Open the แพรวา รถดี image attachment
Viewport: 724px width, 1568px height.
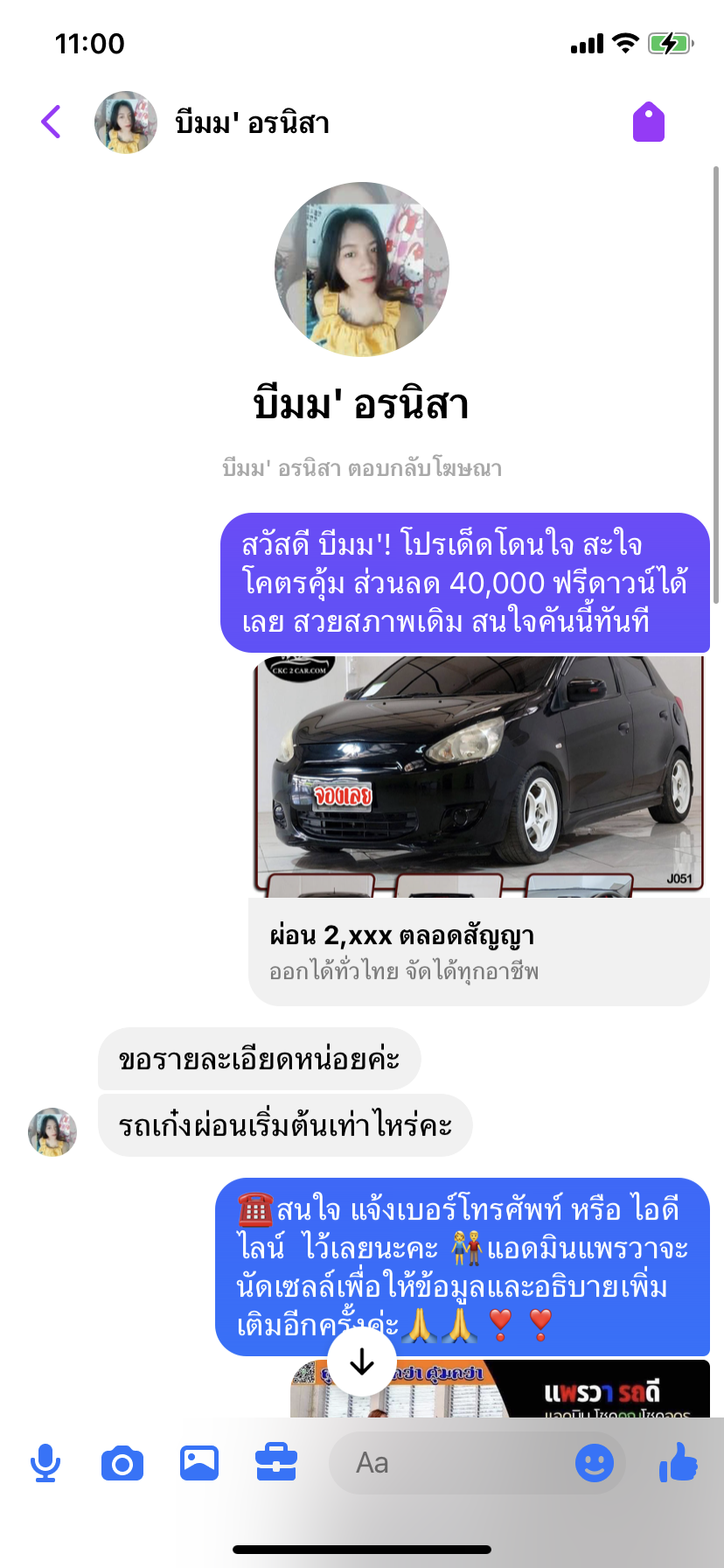tap(500, 1389)
